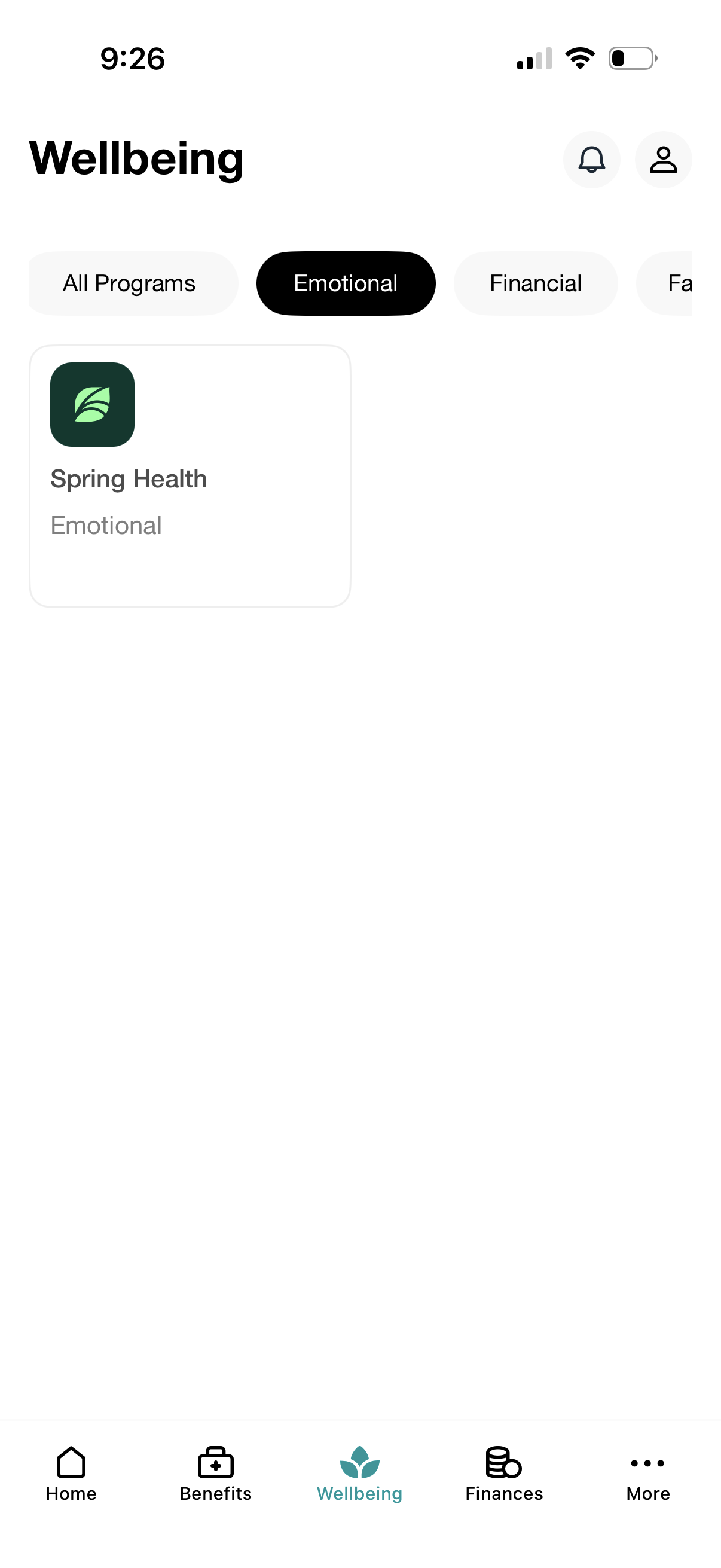Tap the Spring Health title link

pos(129,478)
